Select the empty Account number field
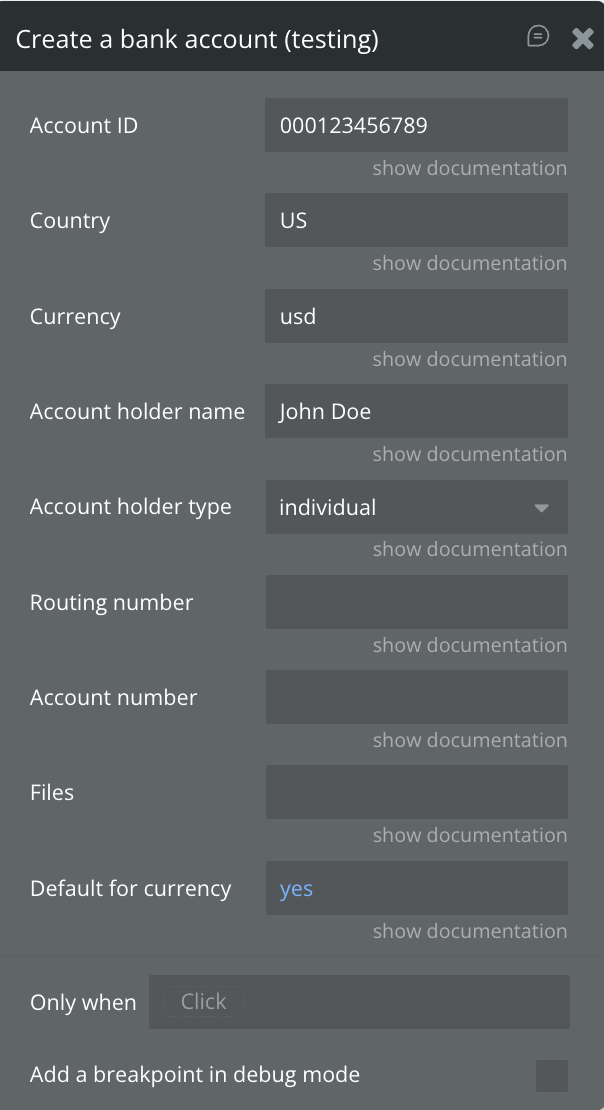604x1110 pixels. (x=416, y=698)
